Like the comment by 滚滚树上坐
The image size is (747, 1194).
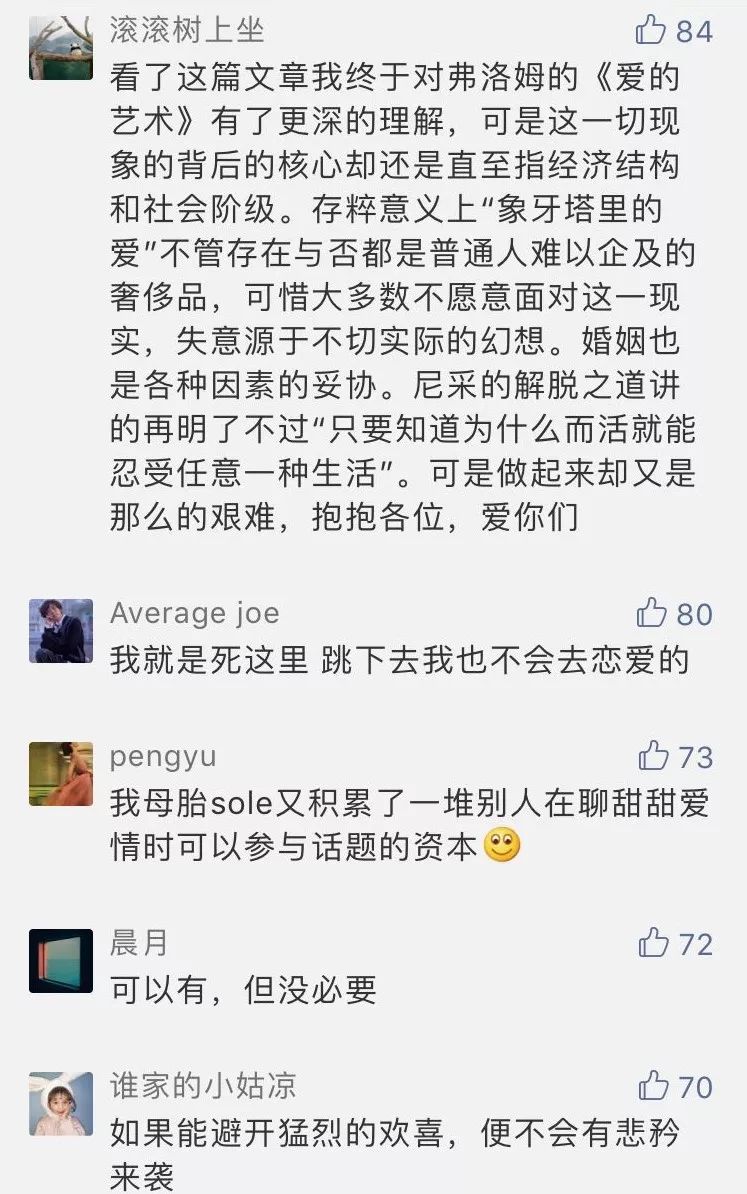pos(651,31)
